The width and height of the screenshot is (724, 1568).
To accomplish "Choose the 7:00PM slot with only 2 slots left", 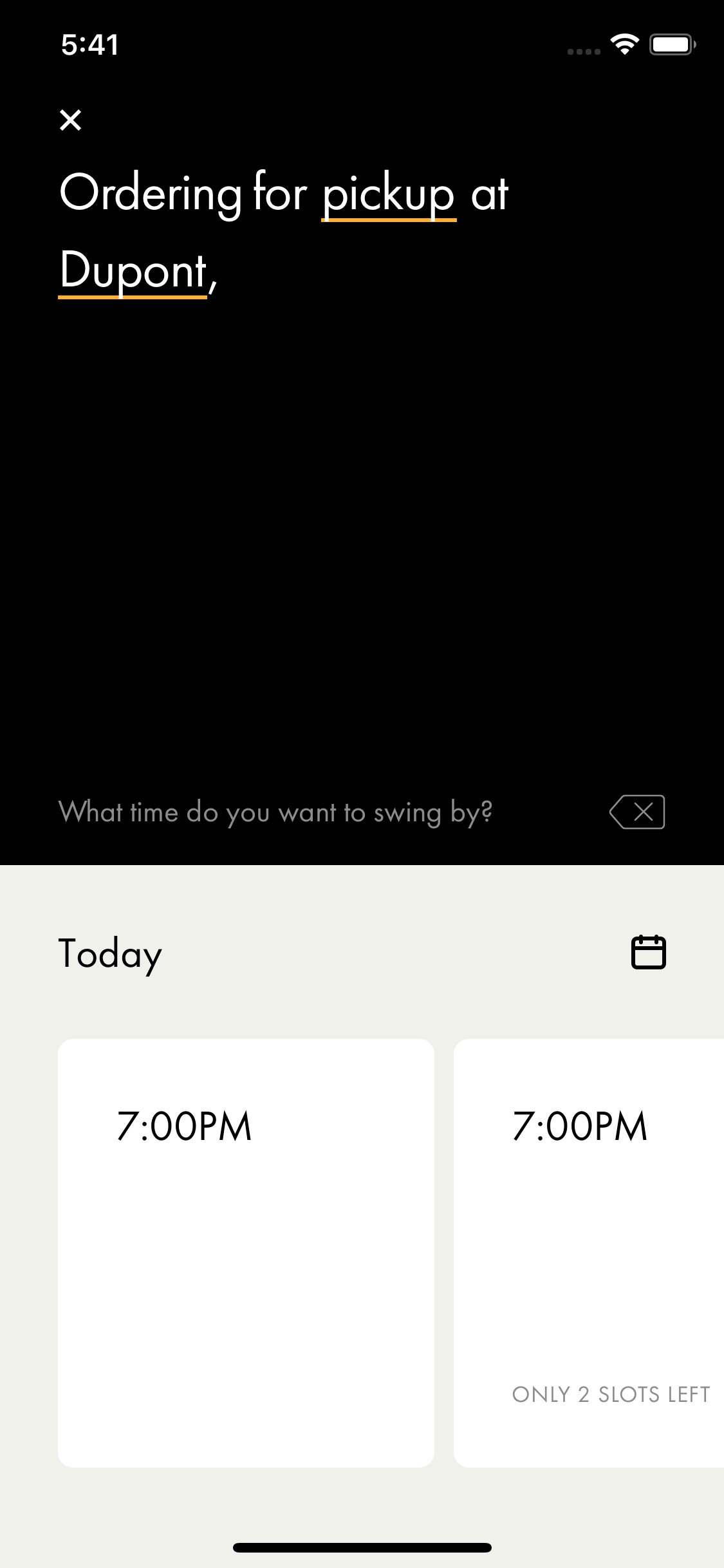I will [x=589, y=1253].
